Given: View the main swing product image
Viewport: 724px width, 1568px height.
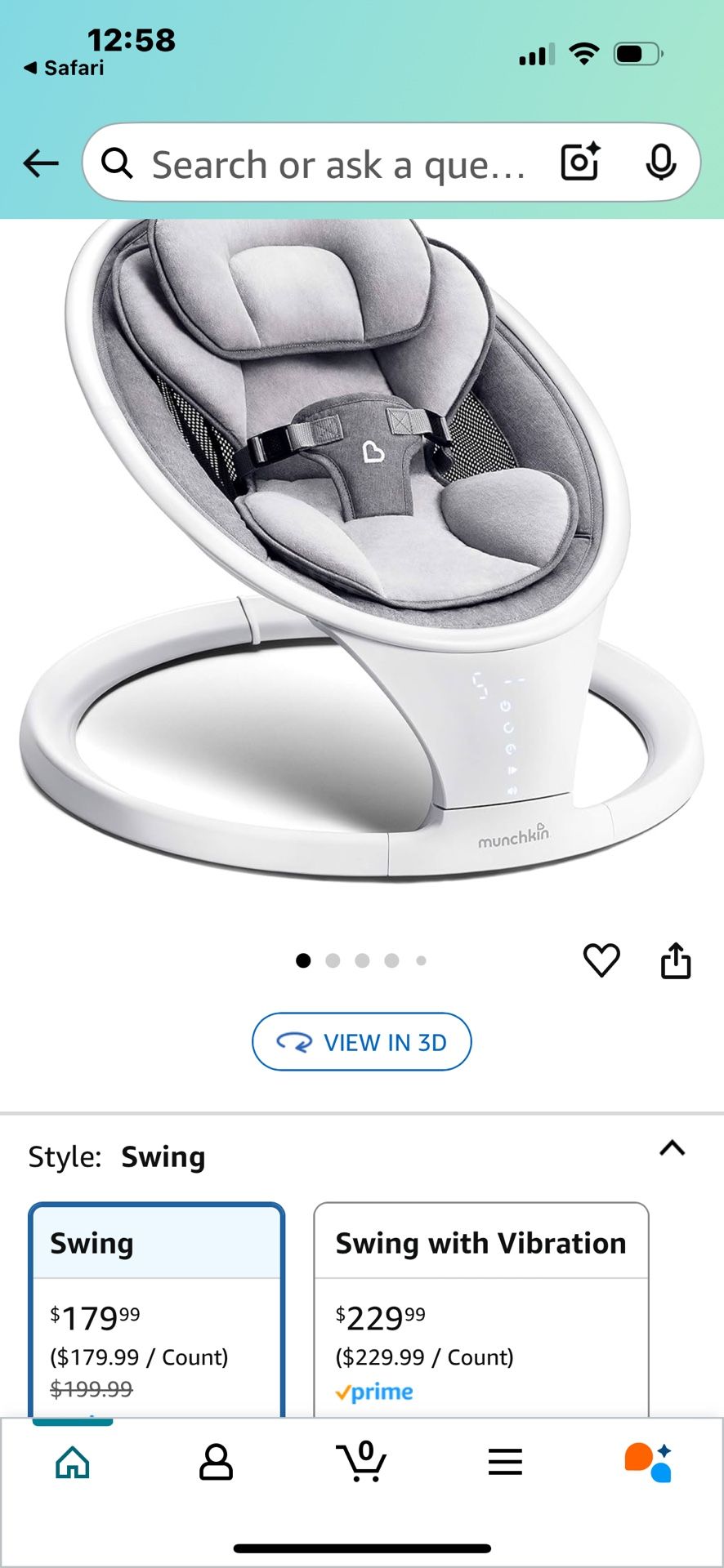Looking at the screenshot, I should pos(362,555).
